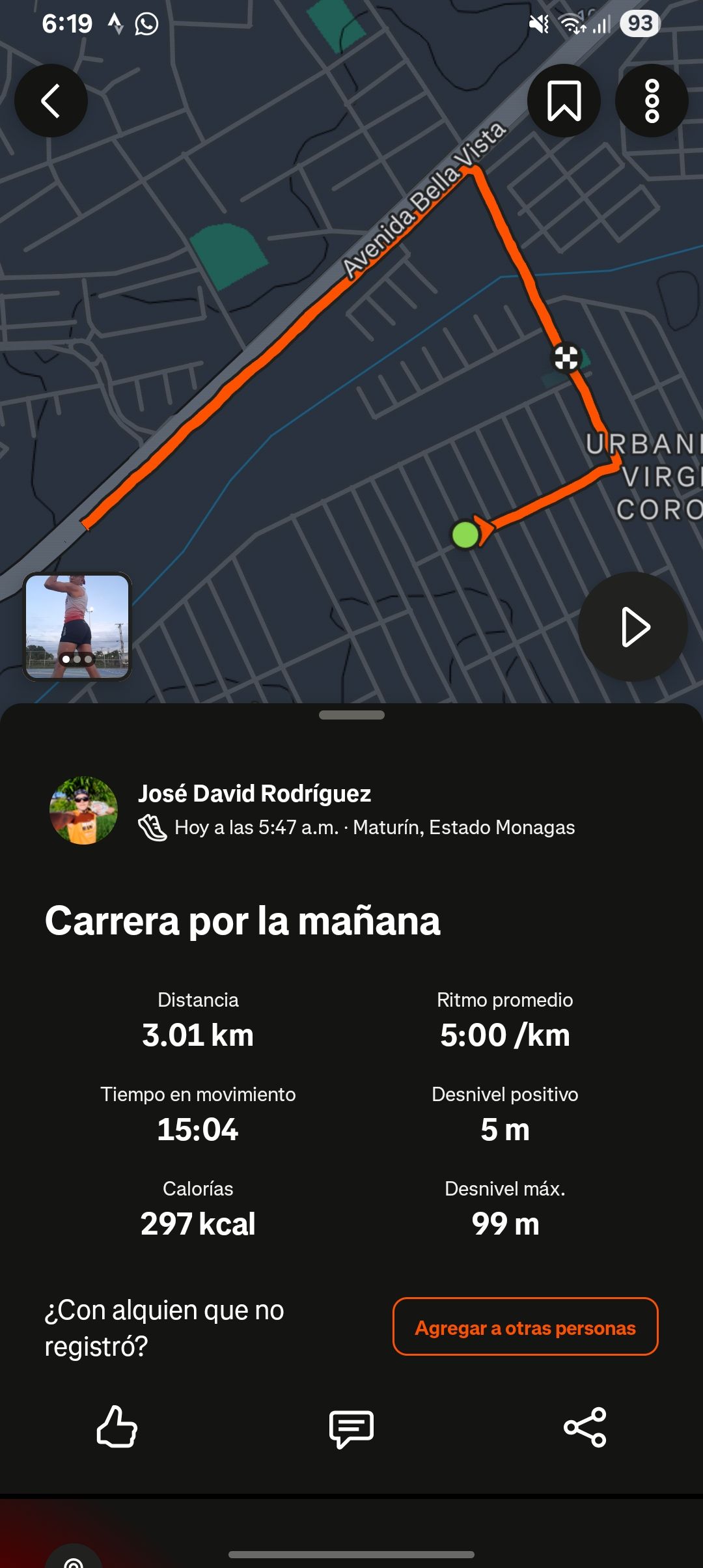Give kudos with the thumbs-up icon
Image resolution: width=703 pixels, height=1568 pixels.
117,1427
